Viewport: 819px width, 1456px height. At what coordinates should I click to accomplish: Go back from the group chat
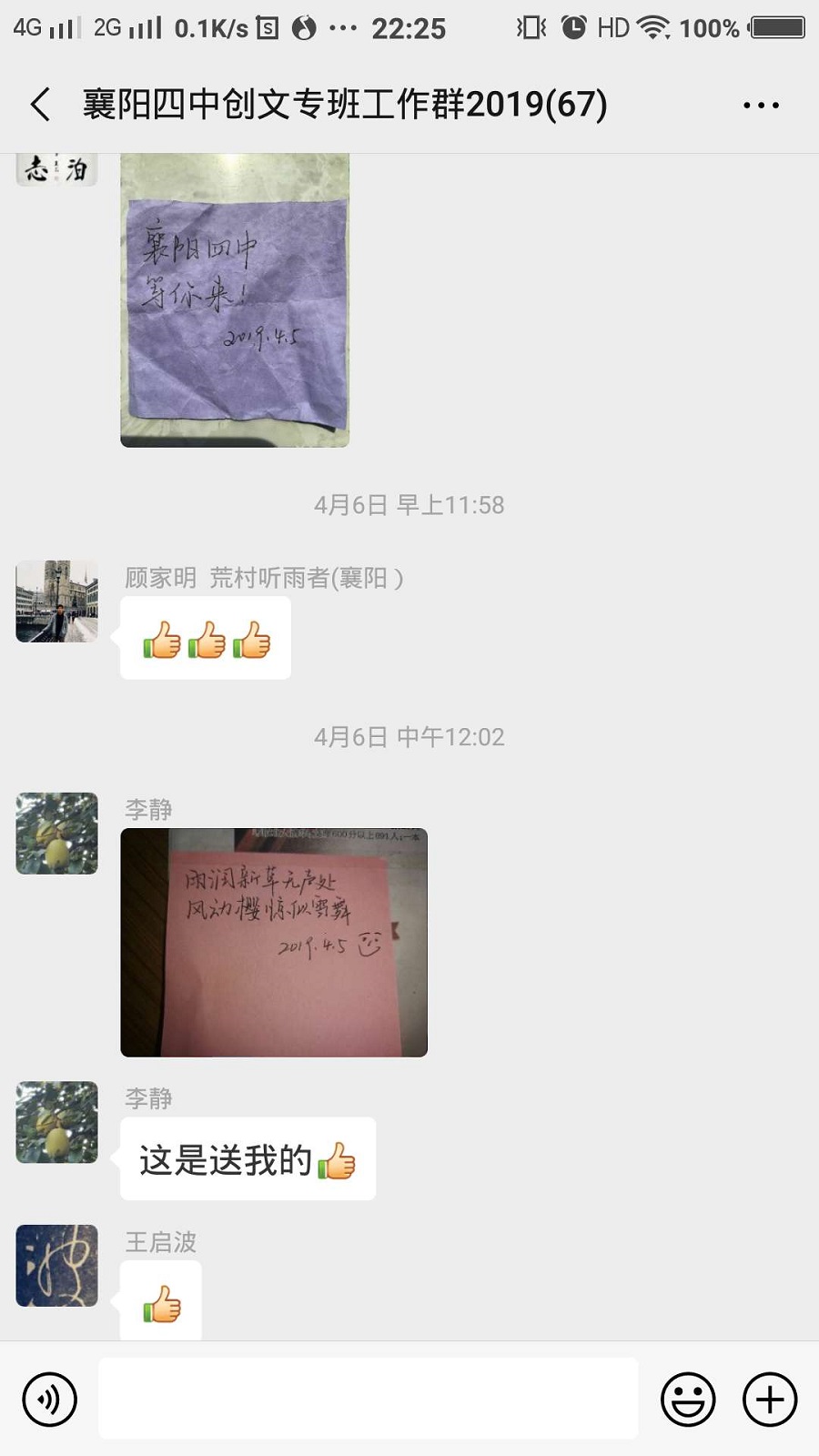click(40, 105)
